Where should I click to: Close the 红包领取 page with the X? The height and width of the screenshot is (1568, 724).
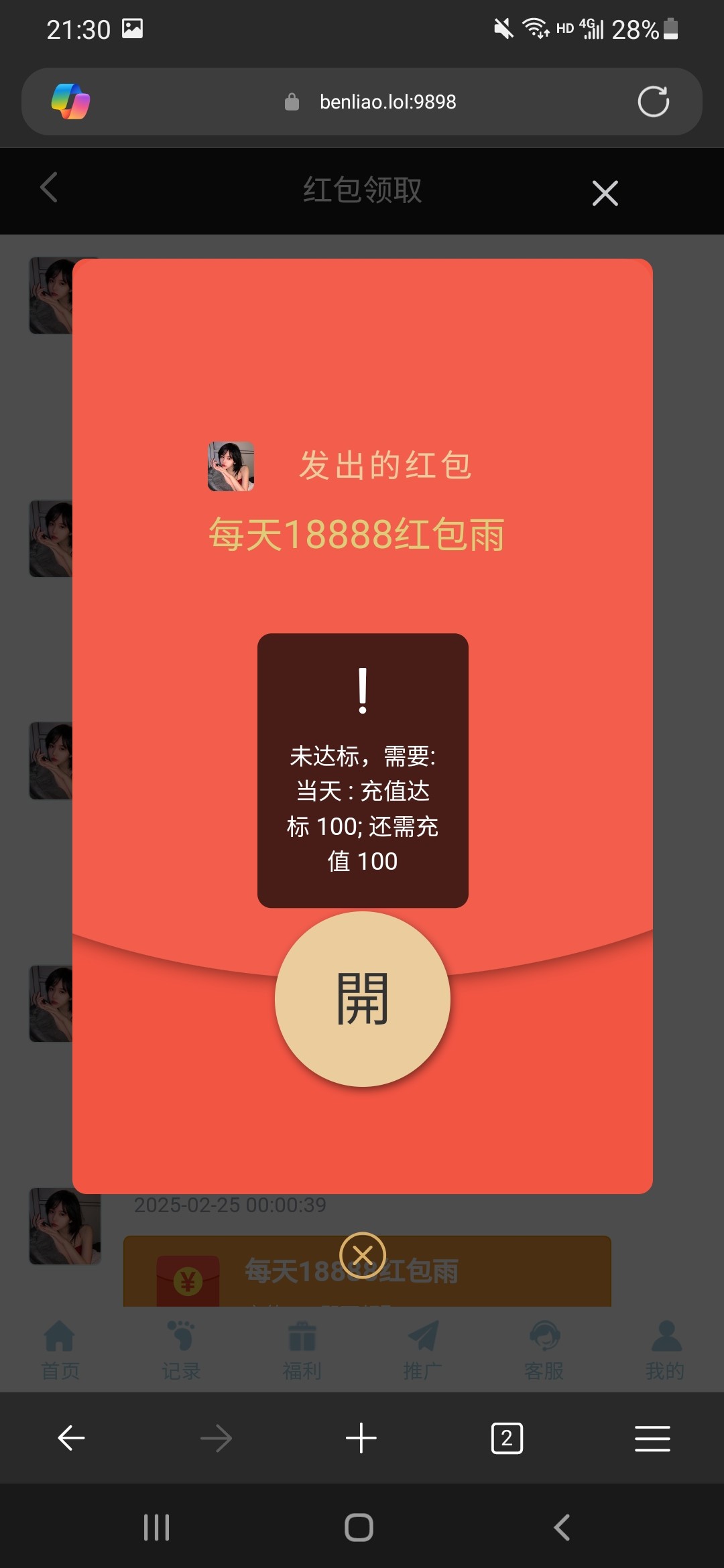point(605,193)
